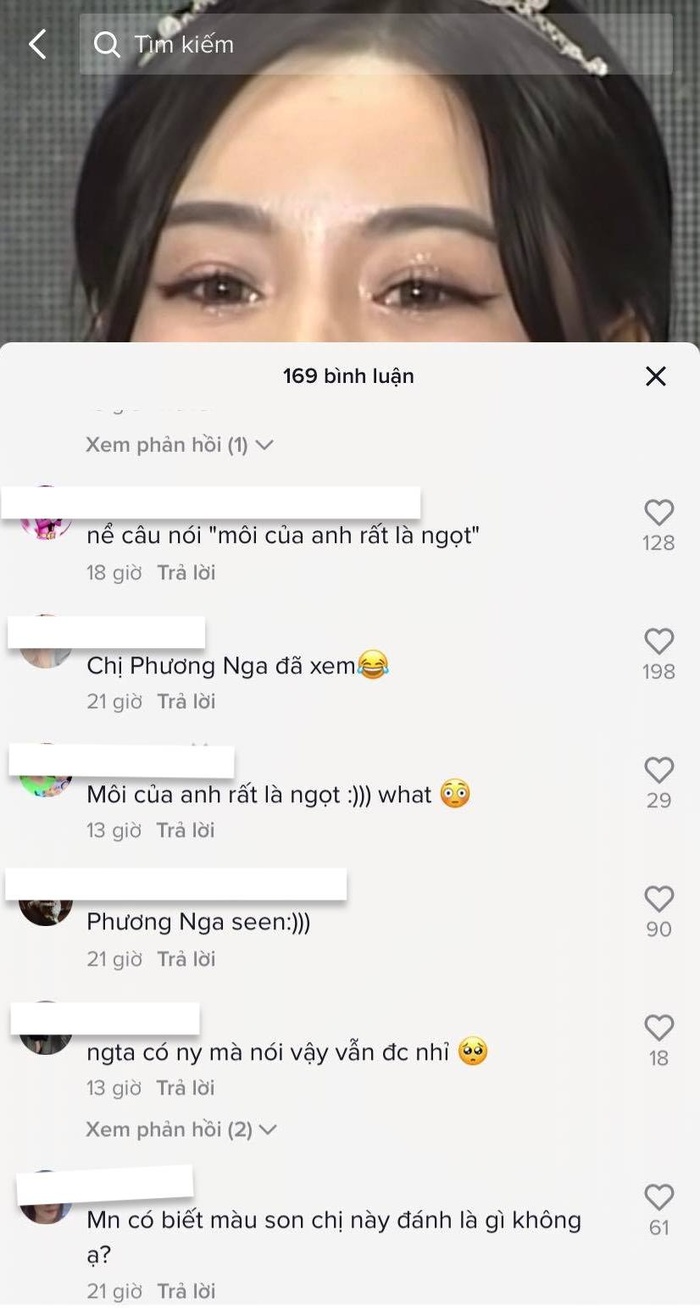Reply to 'Phương Nga seen:)))' comment
The height and width of the screenshot is (1309, 700).
[186, 959]
